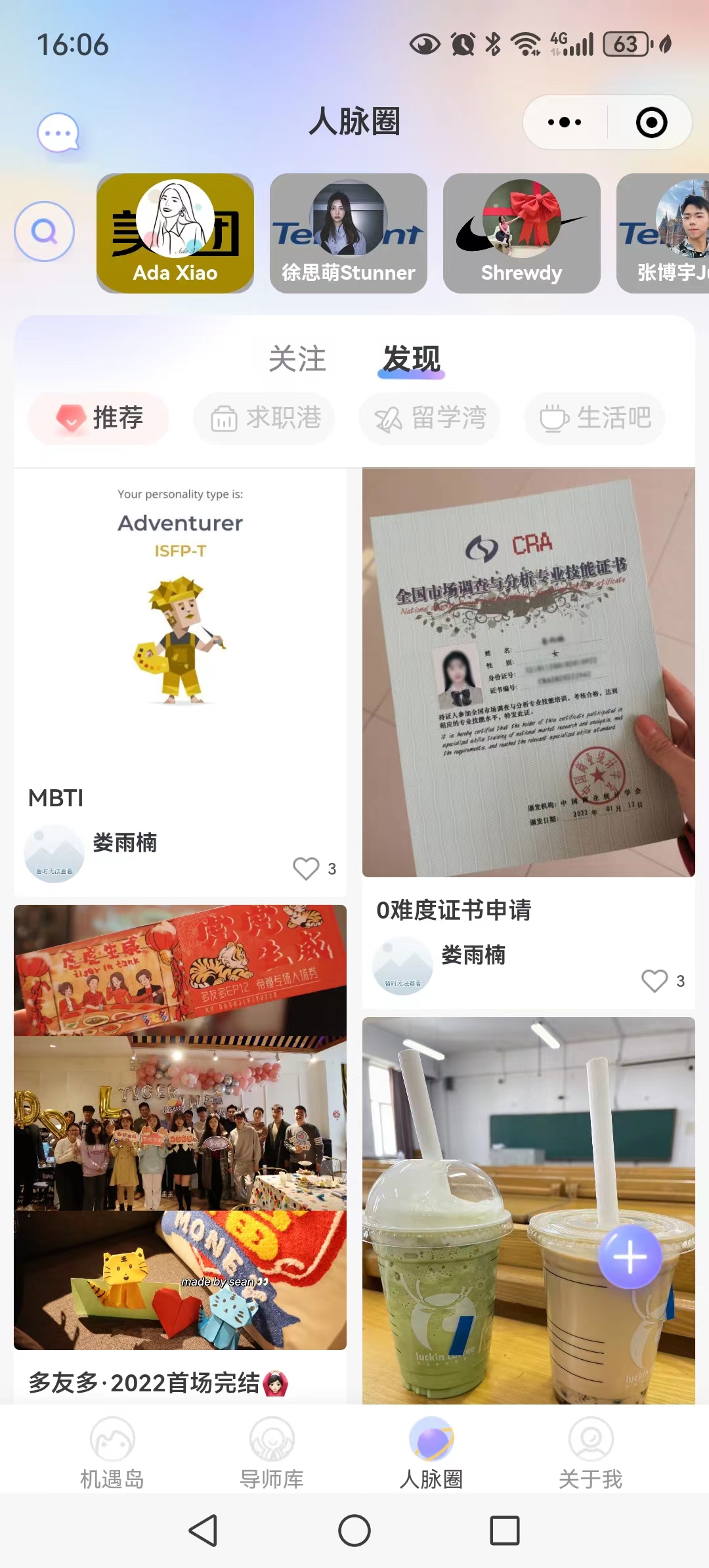Open the chat bubble messages icon
The width and height of the screenshot is (709, 1568).
click(x=58, y=133)
